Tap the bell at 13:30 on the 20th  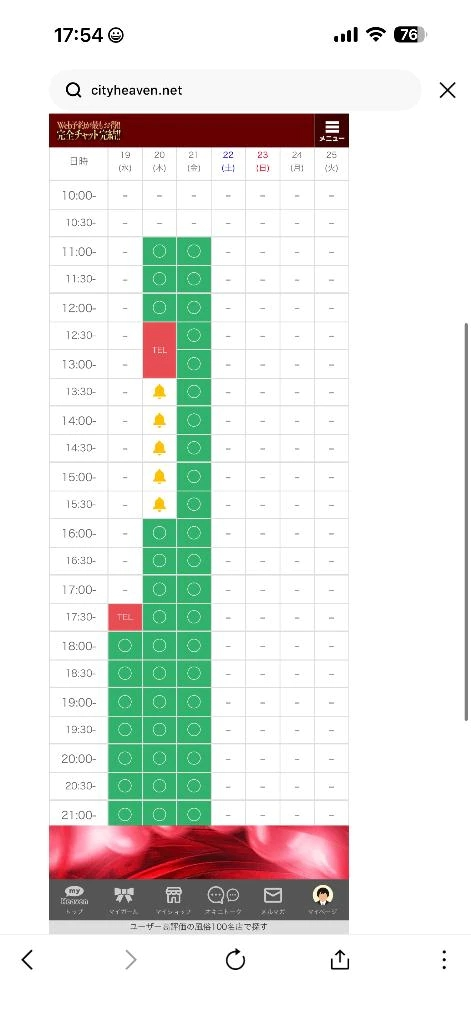(159, 392)
